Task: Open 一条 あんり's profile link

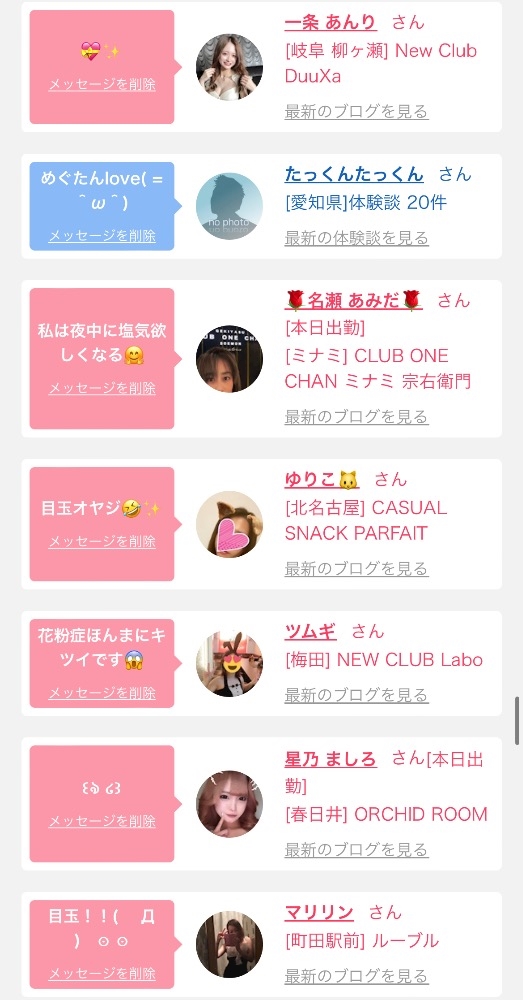Action: pyautogui.click(x=330, y=22)
